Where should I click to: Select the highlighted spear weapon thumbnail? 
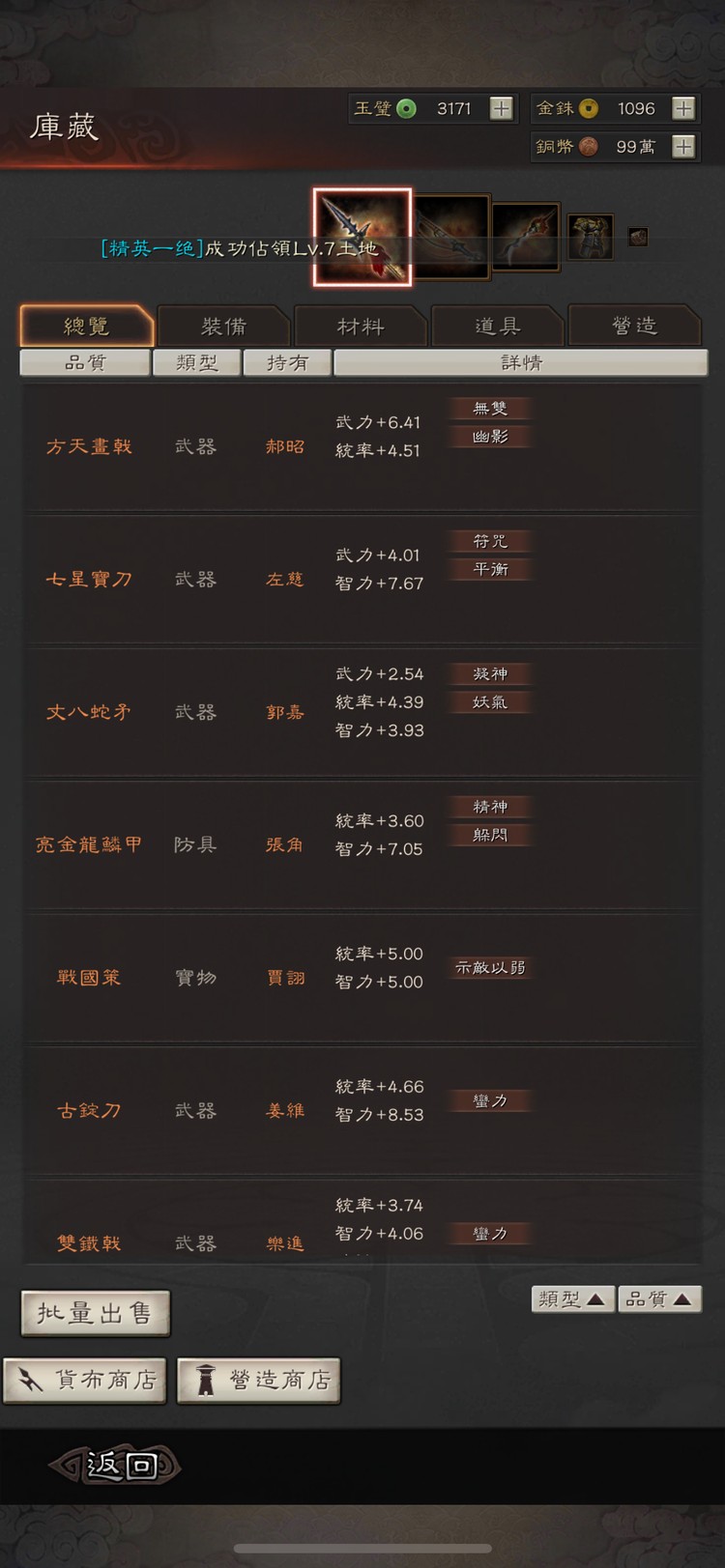(x=361, y=235)
